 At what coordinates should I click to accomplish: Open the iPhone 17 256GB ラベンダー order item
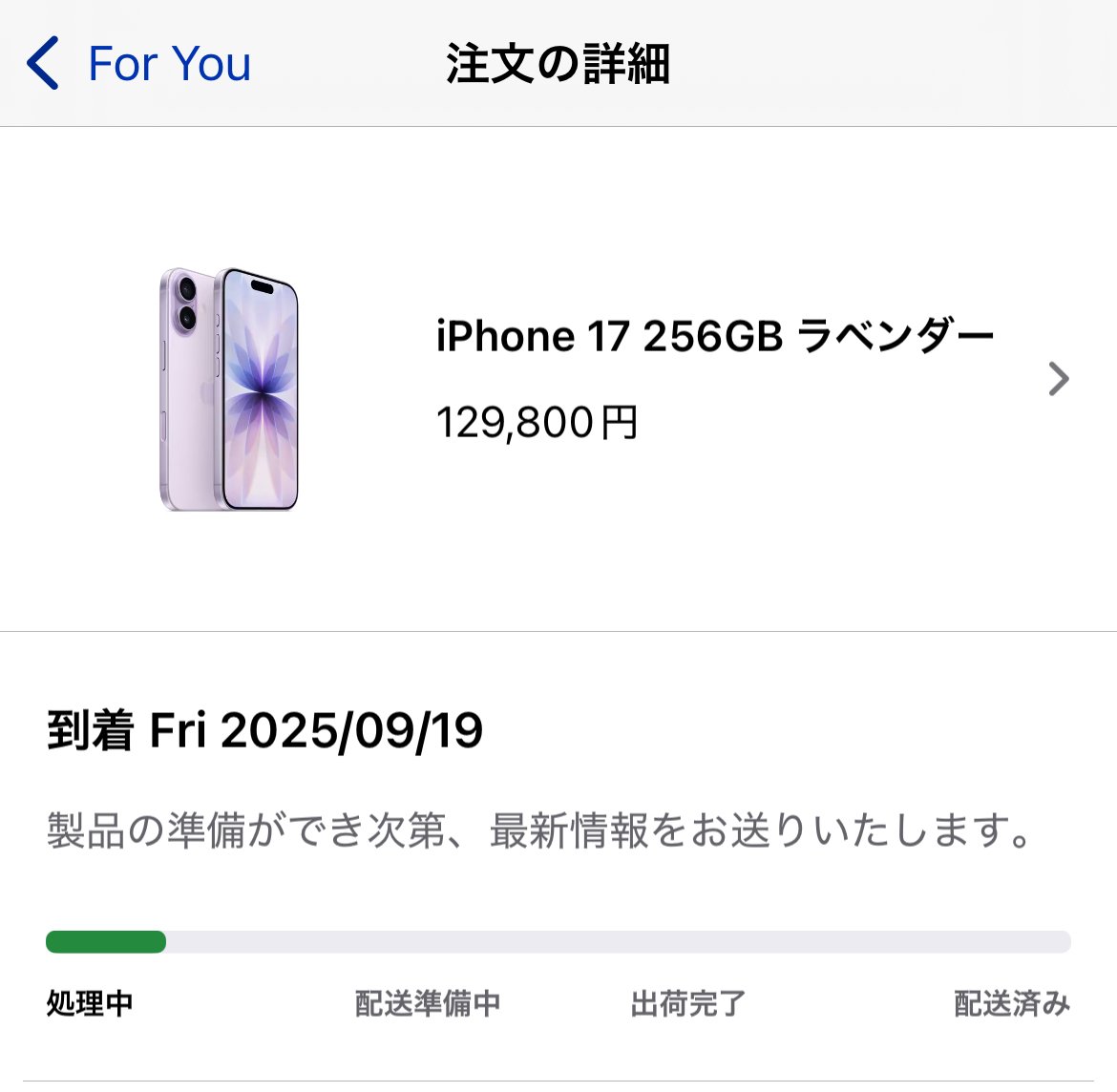pyautogui.click(x=714, y=378)
